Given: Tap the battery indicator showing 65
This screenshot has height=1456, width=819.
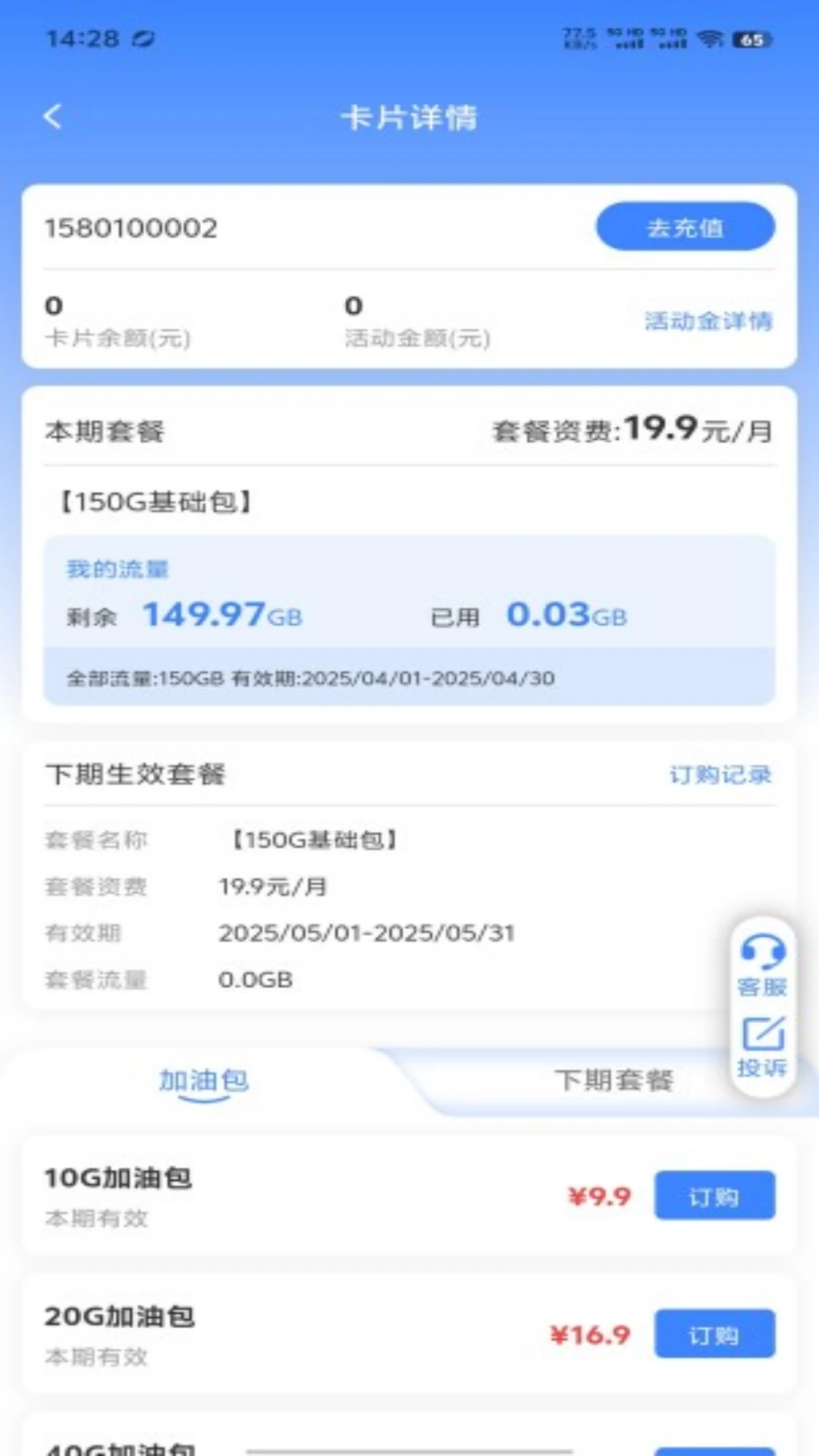Looking at the screenshot, I should 752,38.
